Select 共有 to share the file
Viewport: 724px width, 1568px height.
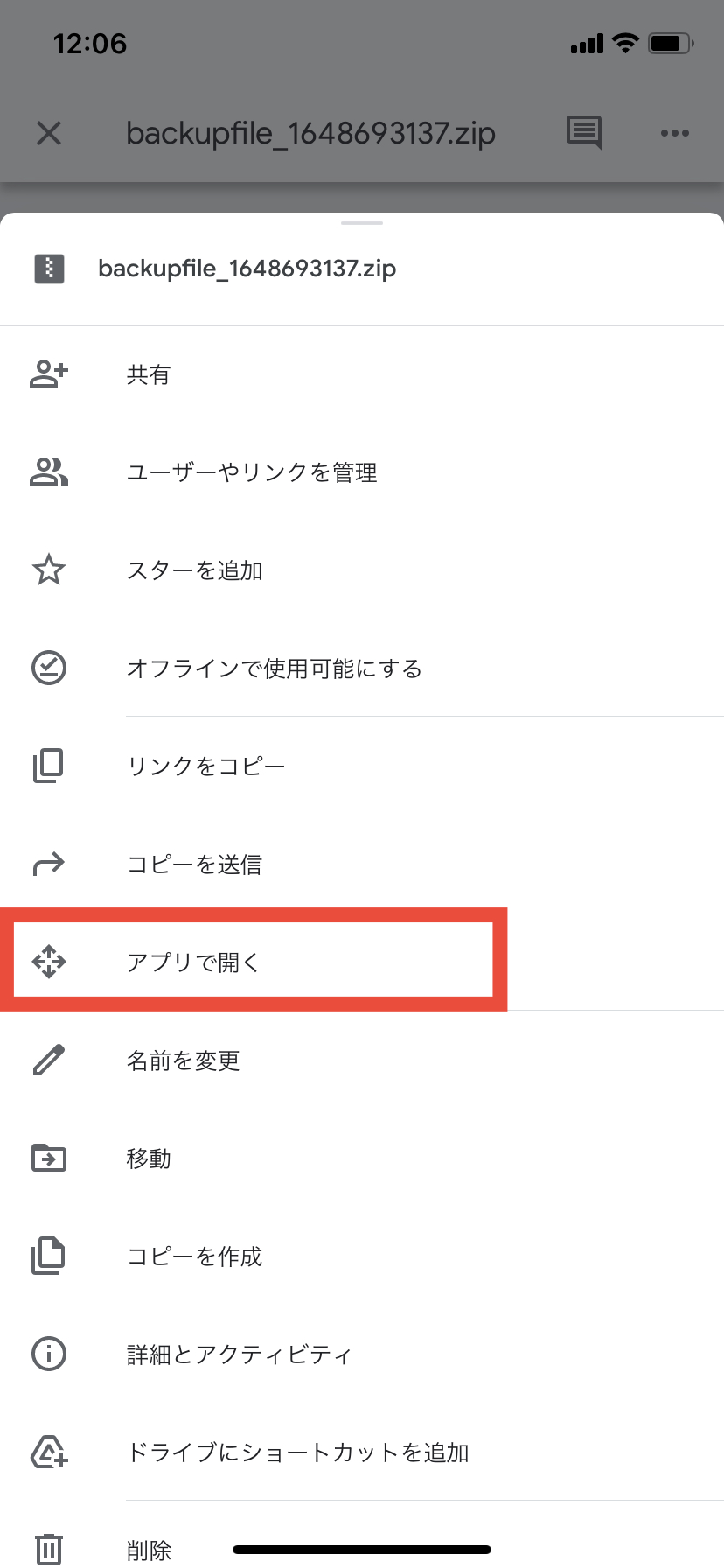149,374
